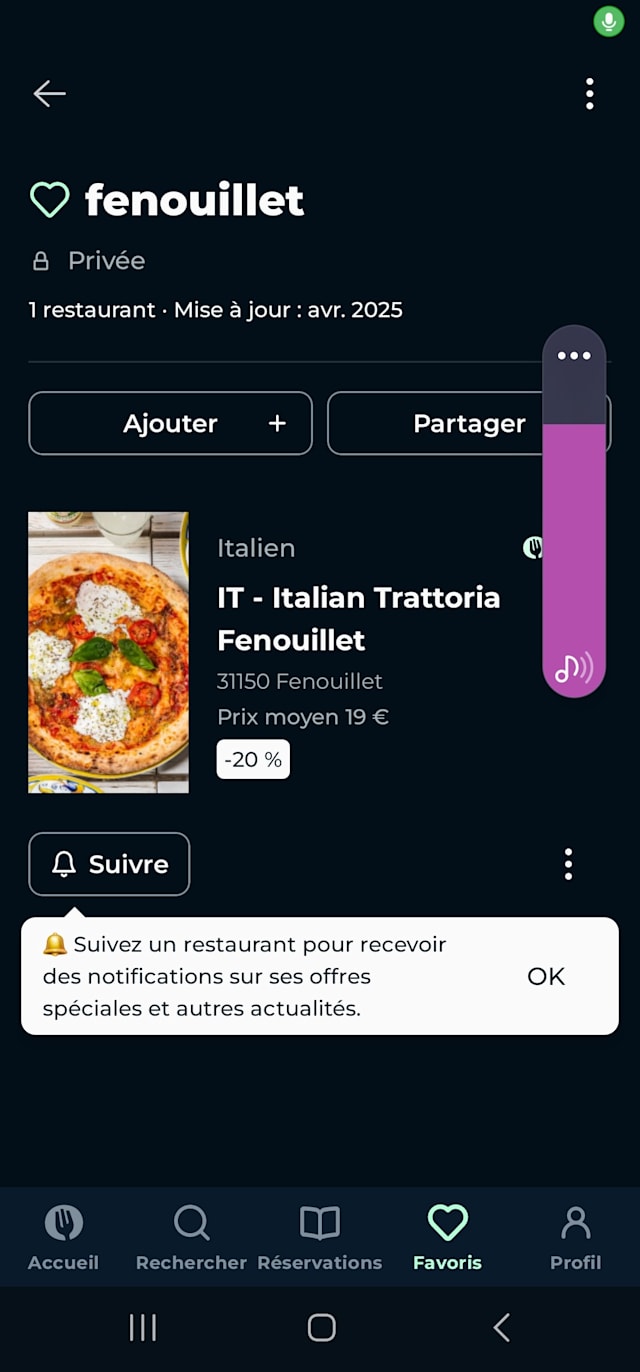
Task: Tap the system home button
Action: coord(321,1327)
